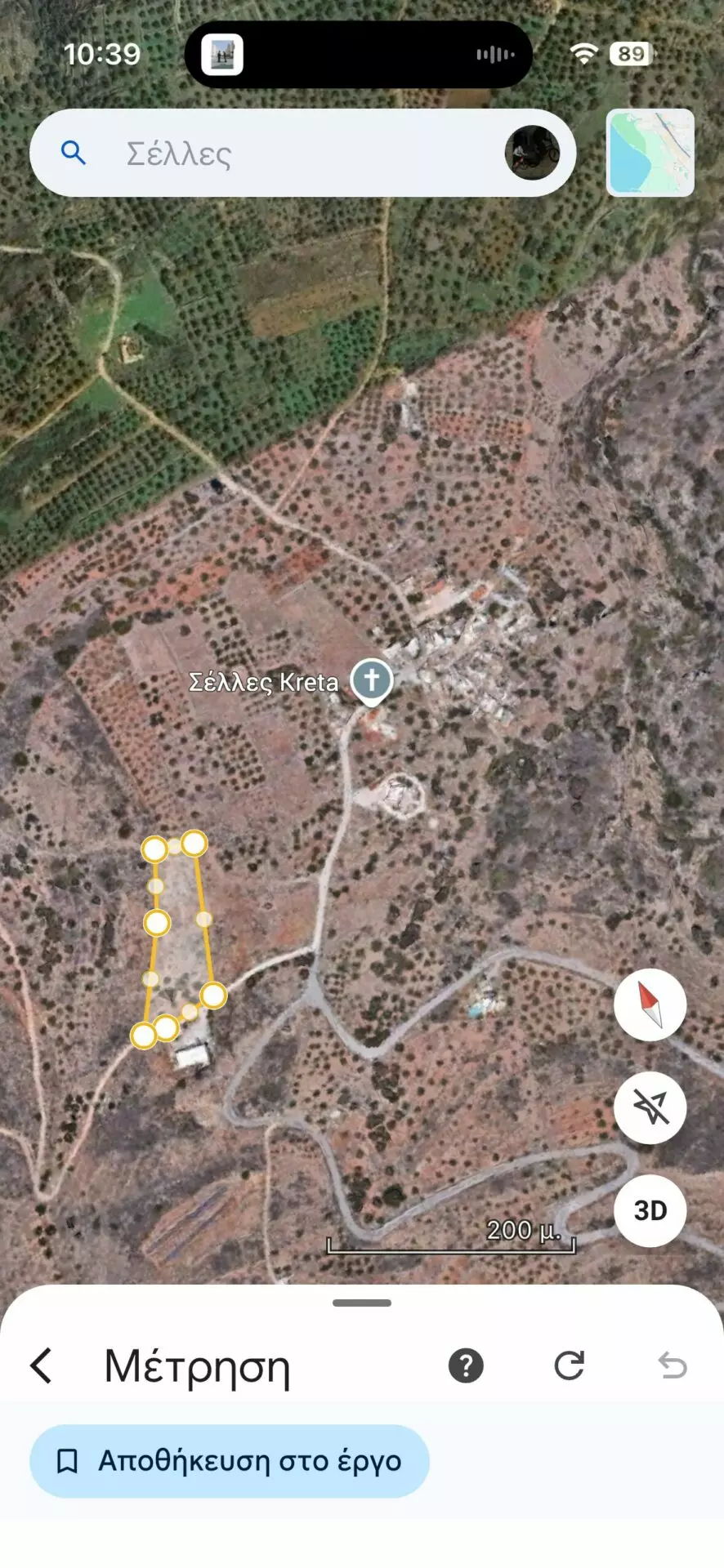
Task: Switch to 3D view
Action: pos(650,1210)
